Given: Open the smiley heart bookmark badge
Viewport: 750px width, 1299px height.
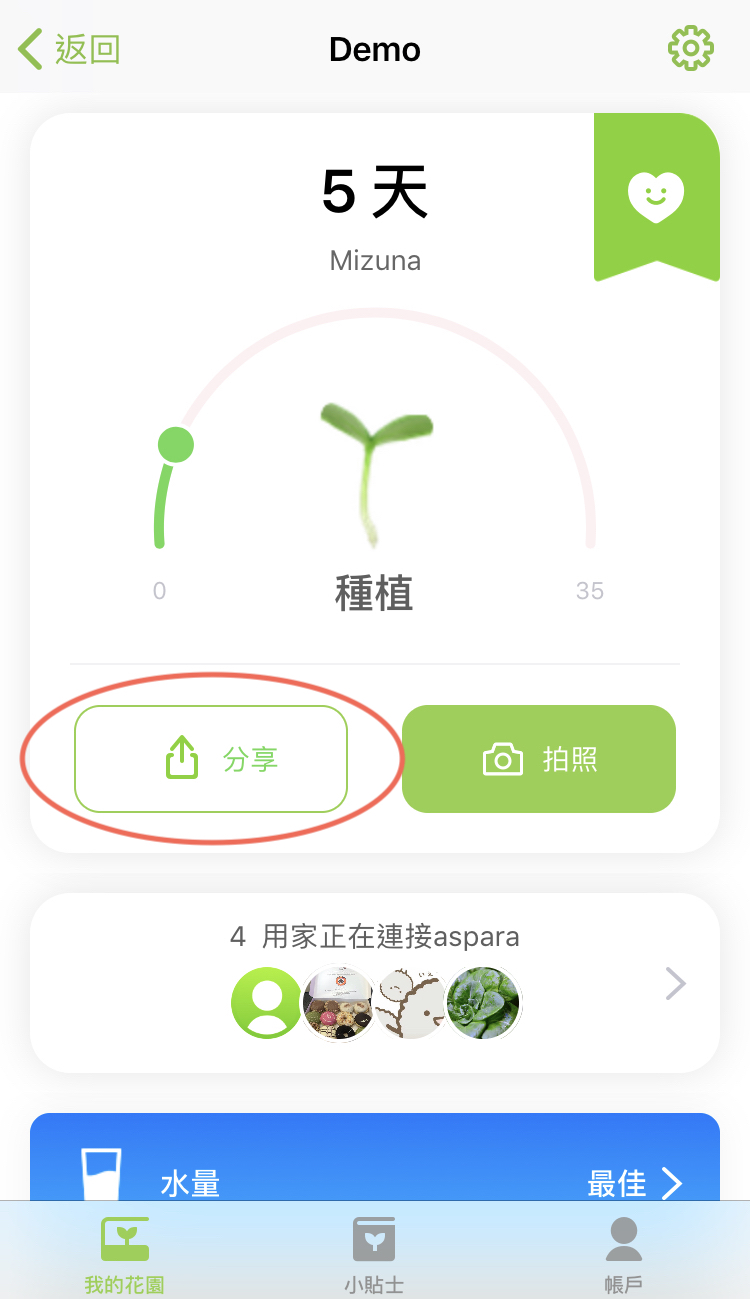Looking at the screenshot, I should [x=656, y=196].
